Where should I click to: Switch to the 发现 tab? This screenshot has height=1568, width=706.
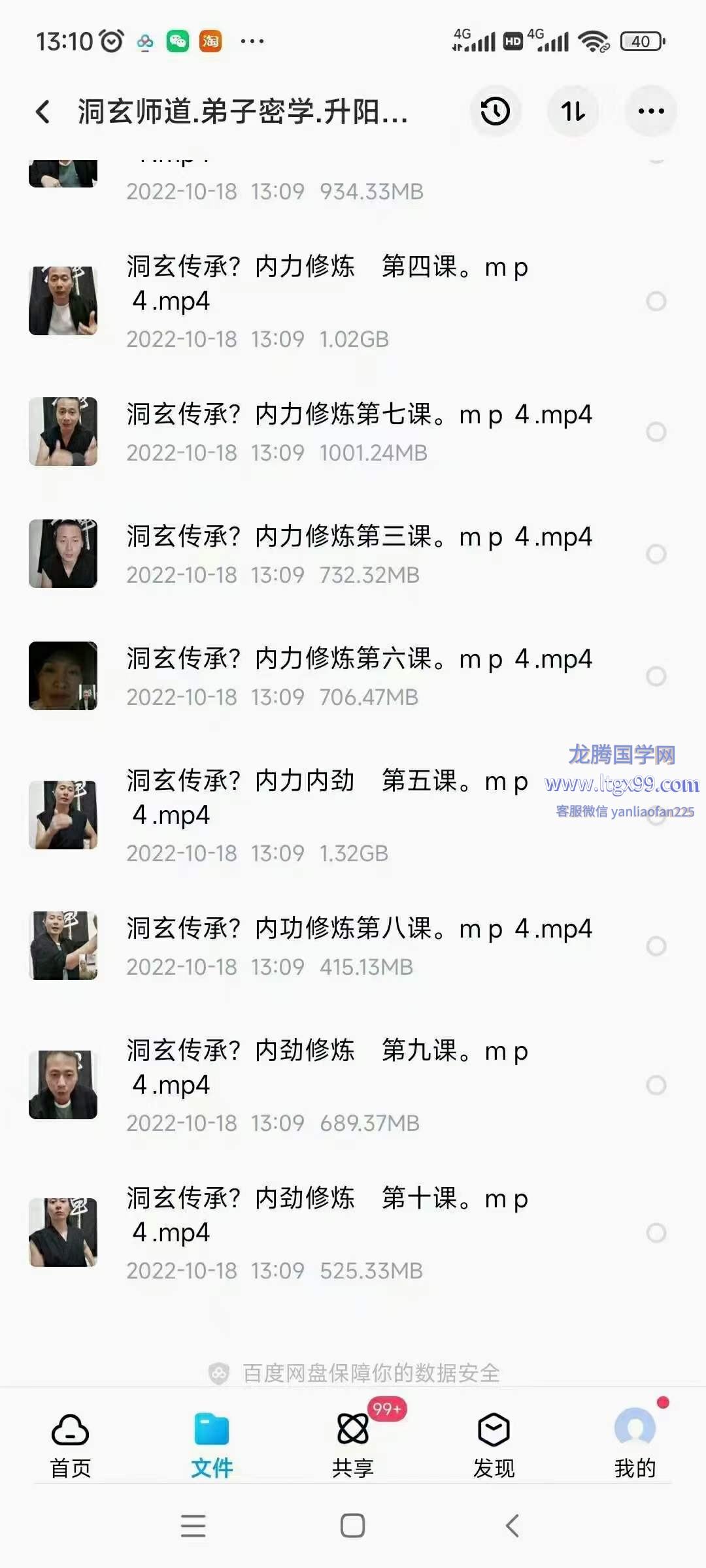[x=494, y=1445]
